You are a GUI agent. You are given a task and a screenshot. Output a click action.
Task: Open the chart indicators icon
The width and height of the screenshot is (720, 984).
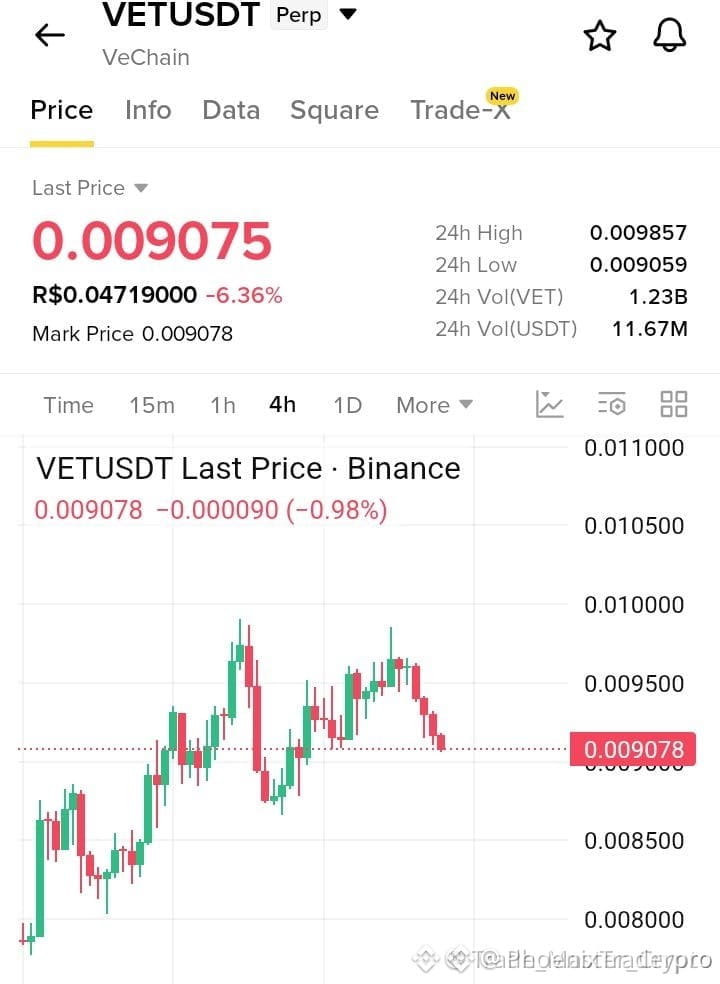pyautogui.click(x=549, y=404)
